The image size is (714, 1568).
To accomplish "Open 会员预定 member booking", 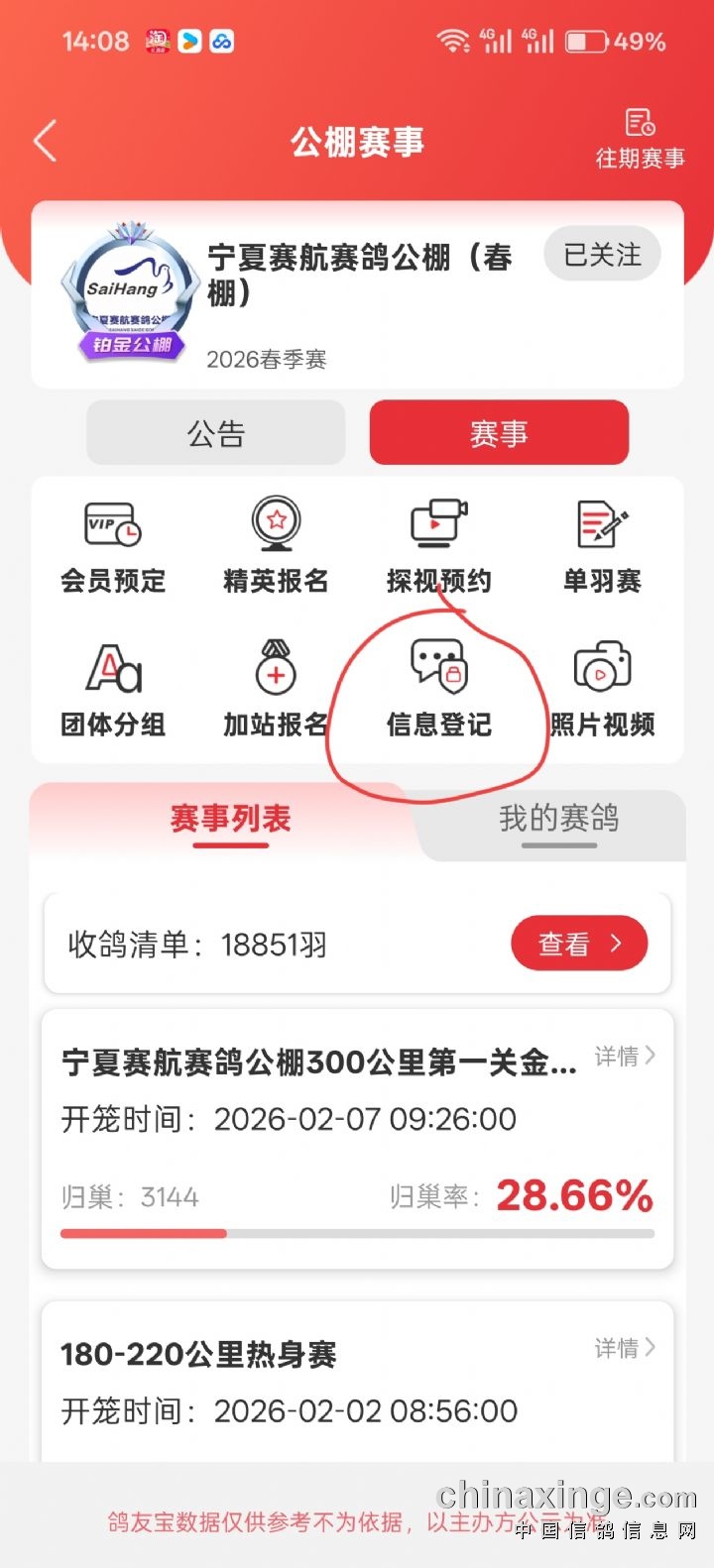I will coord(113,546).
